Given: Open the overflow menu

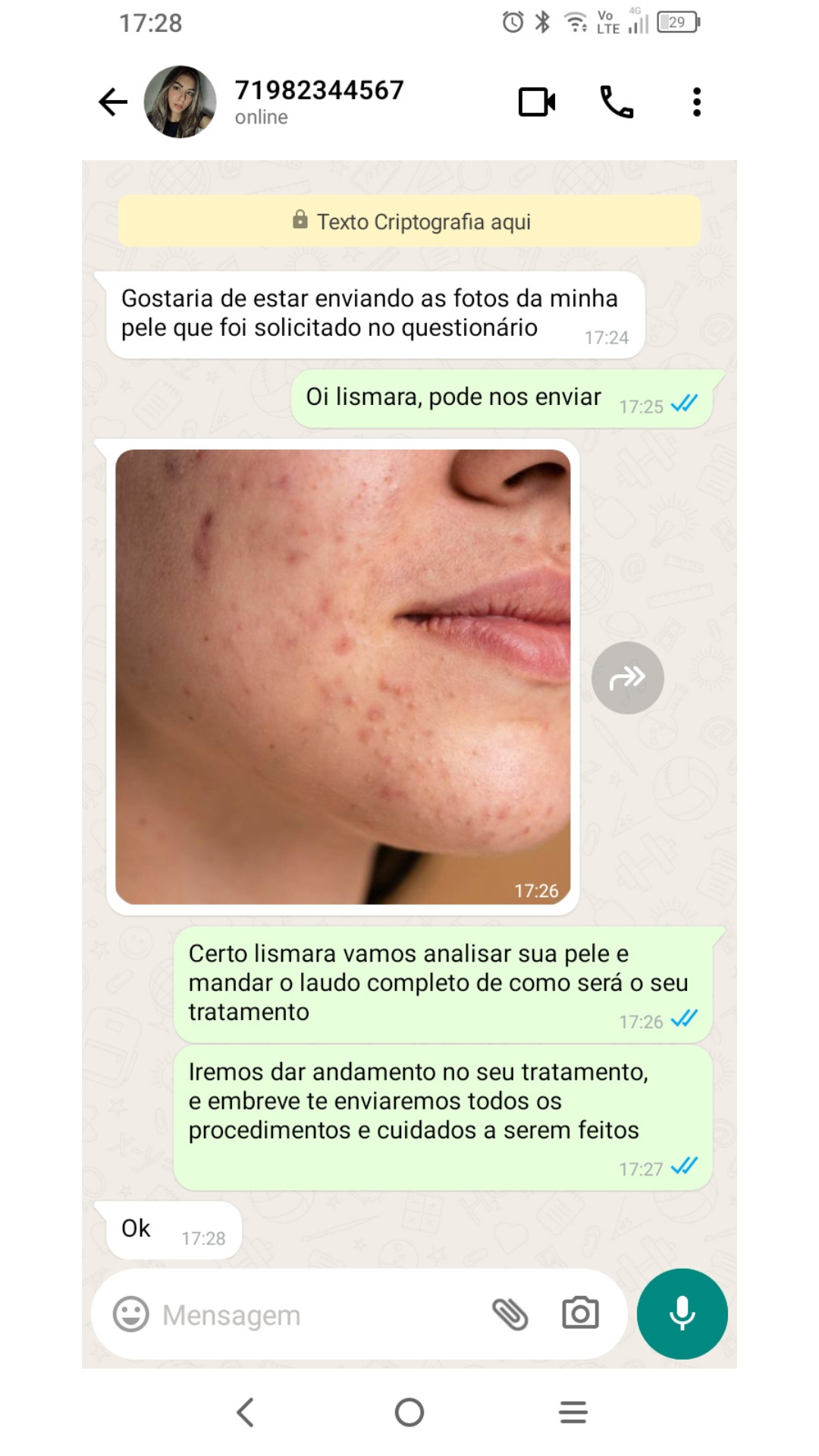Looking at the screenshot, I should coord(696,102).
